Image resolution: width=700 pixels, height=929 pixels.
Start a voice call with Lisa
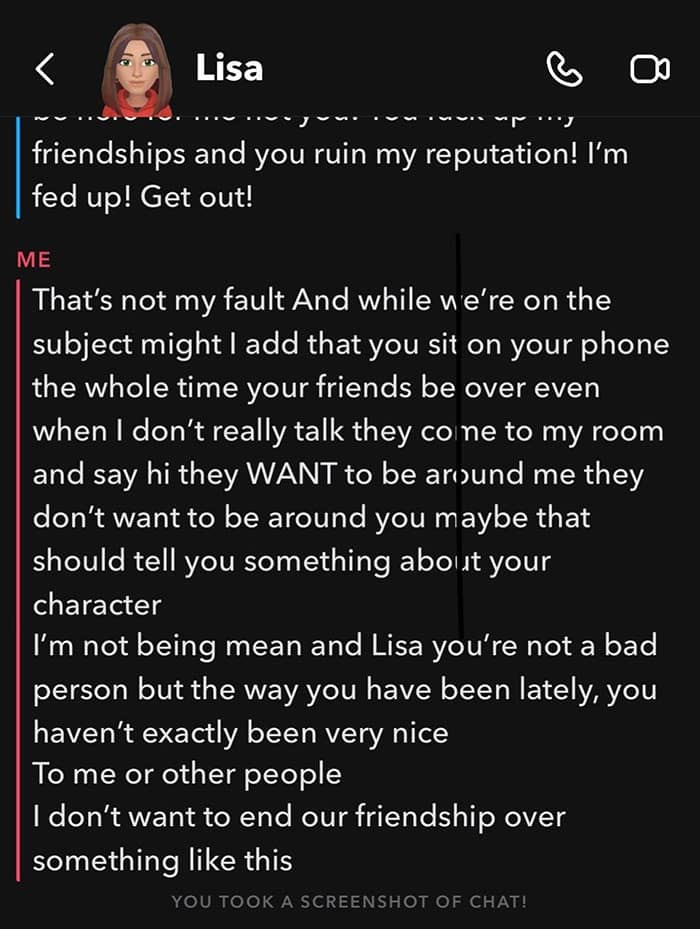click(x=564, y=69)
